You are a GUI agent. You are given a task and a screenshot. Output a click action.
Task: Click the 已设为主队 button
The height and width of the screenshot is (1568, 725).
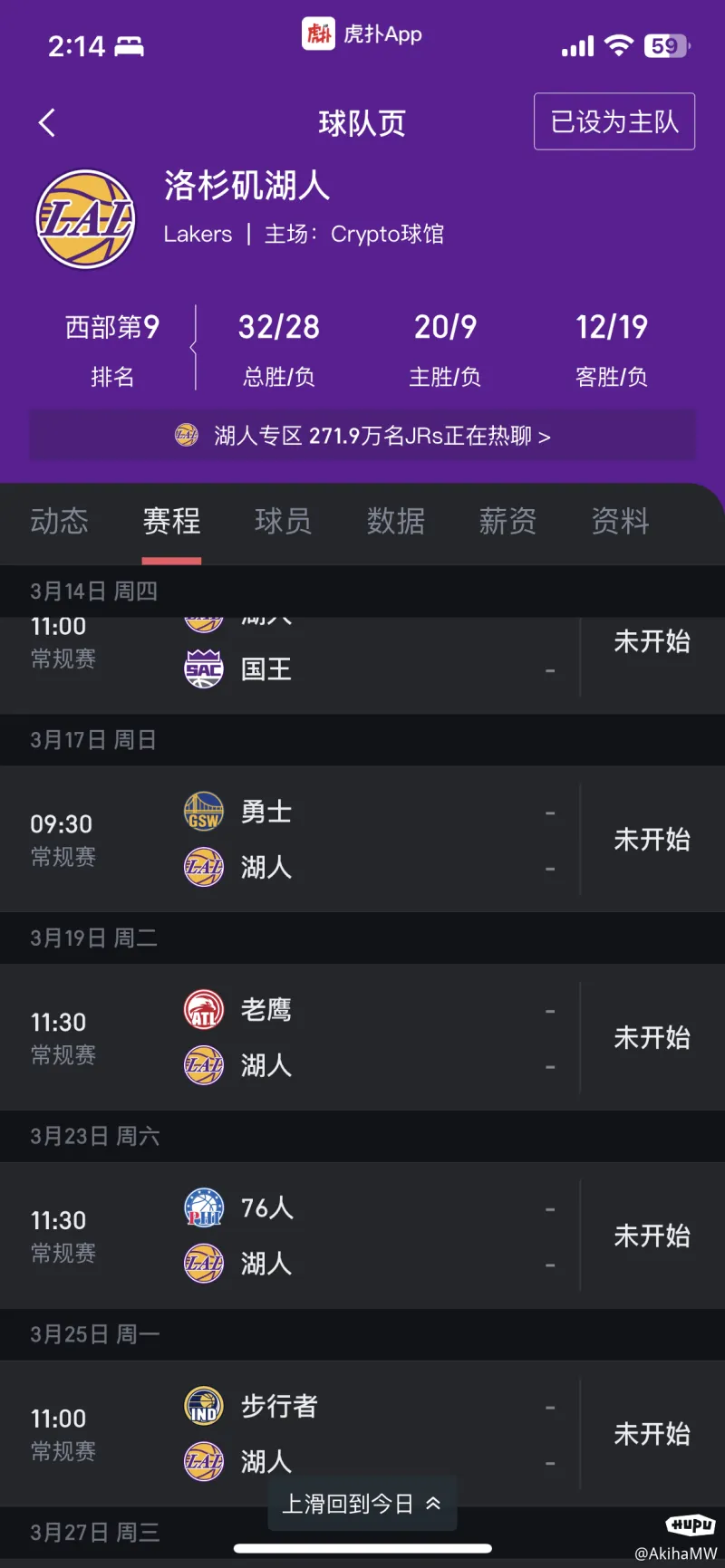(x=614, y=121)
